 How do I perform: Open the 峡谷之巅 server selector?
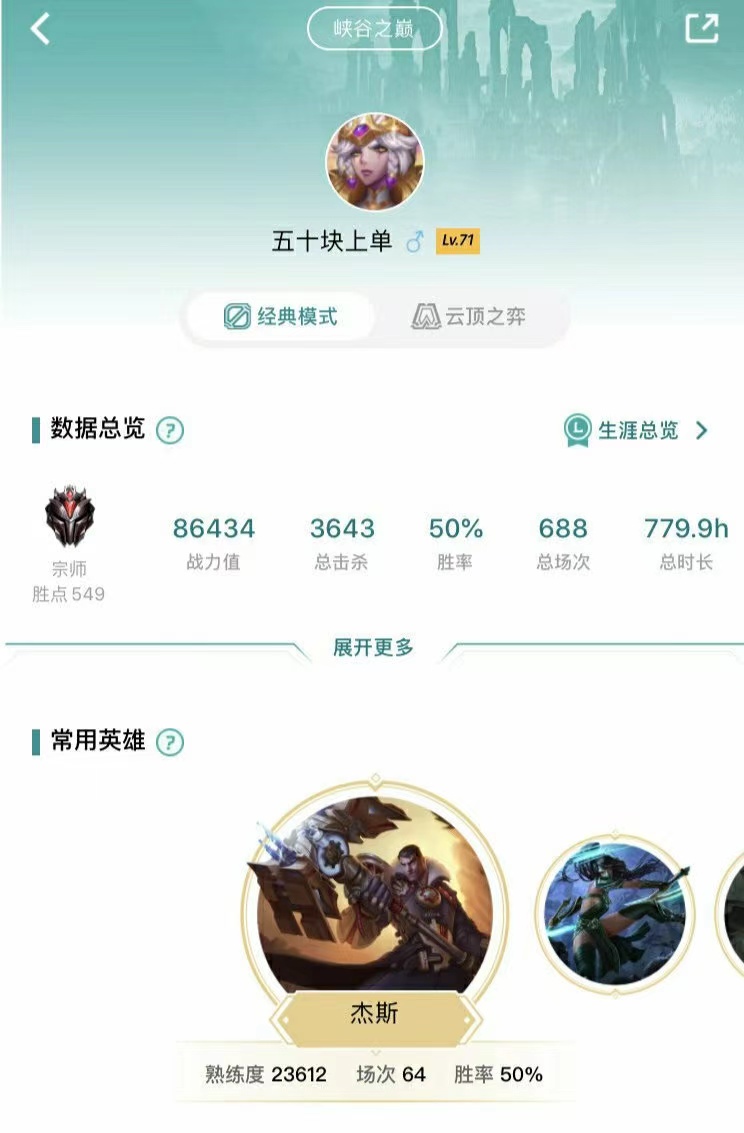(374, 28)
